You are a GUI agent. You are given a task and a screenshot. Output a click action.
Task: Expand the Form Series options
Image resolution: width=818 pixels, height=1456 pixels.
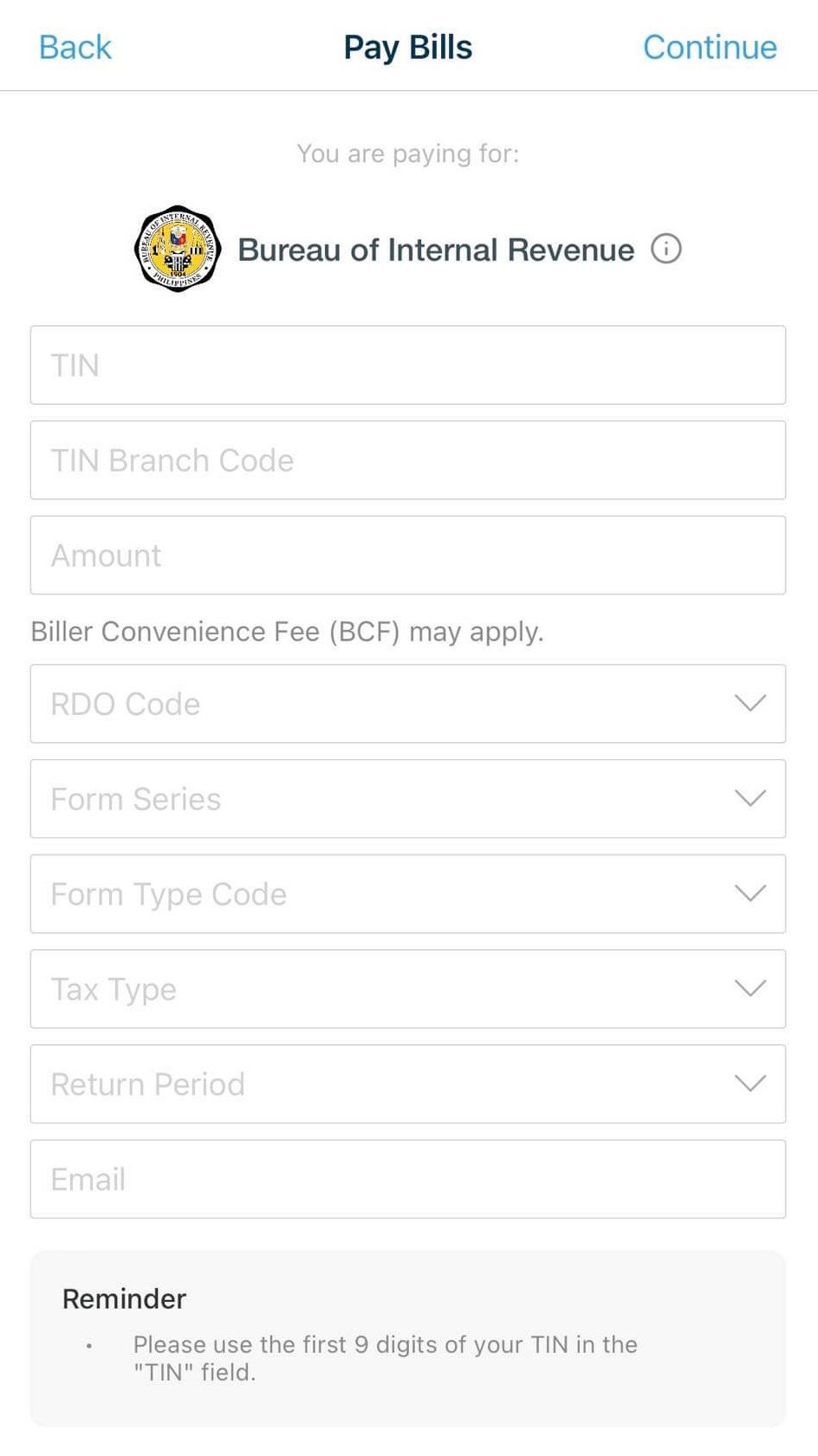click(x=409, y=799)
